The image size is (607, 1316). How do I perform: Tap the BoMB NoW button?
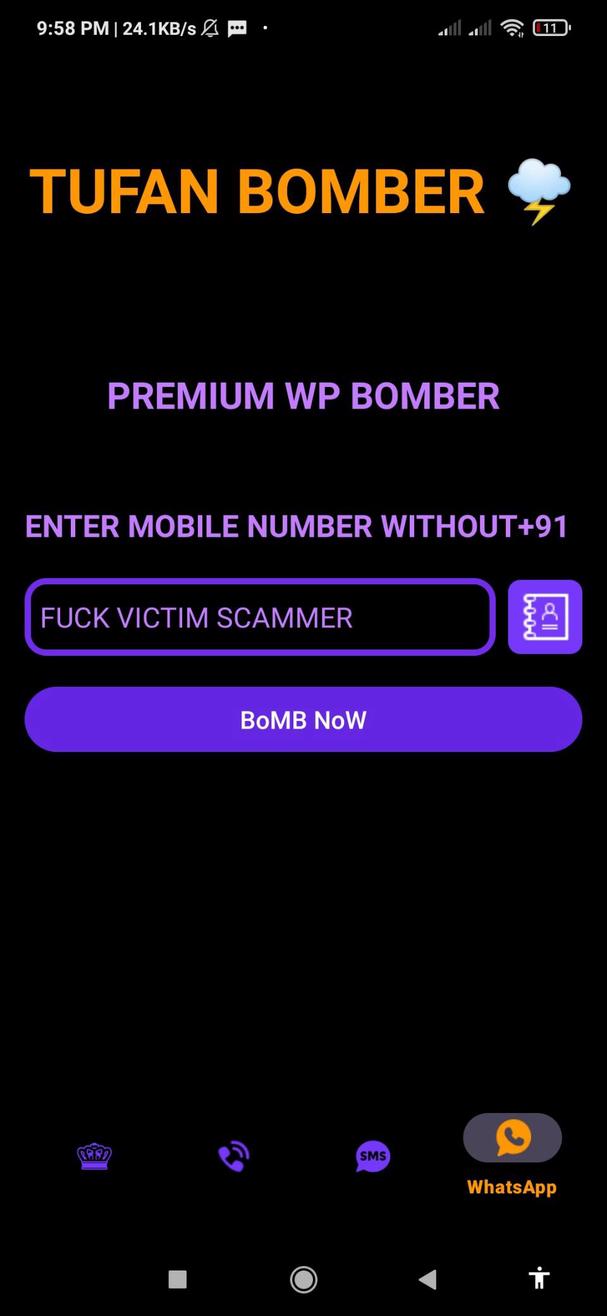click(x=303, y=719)
